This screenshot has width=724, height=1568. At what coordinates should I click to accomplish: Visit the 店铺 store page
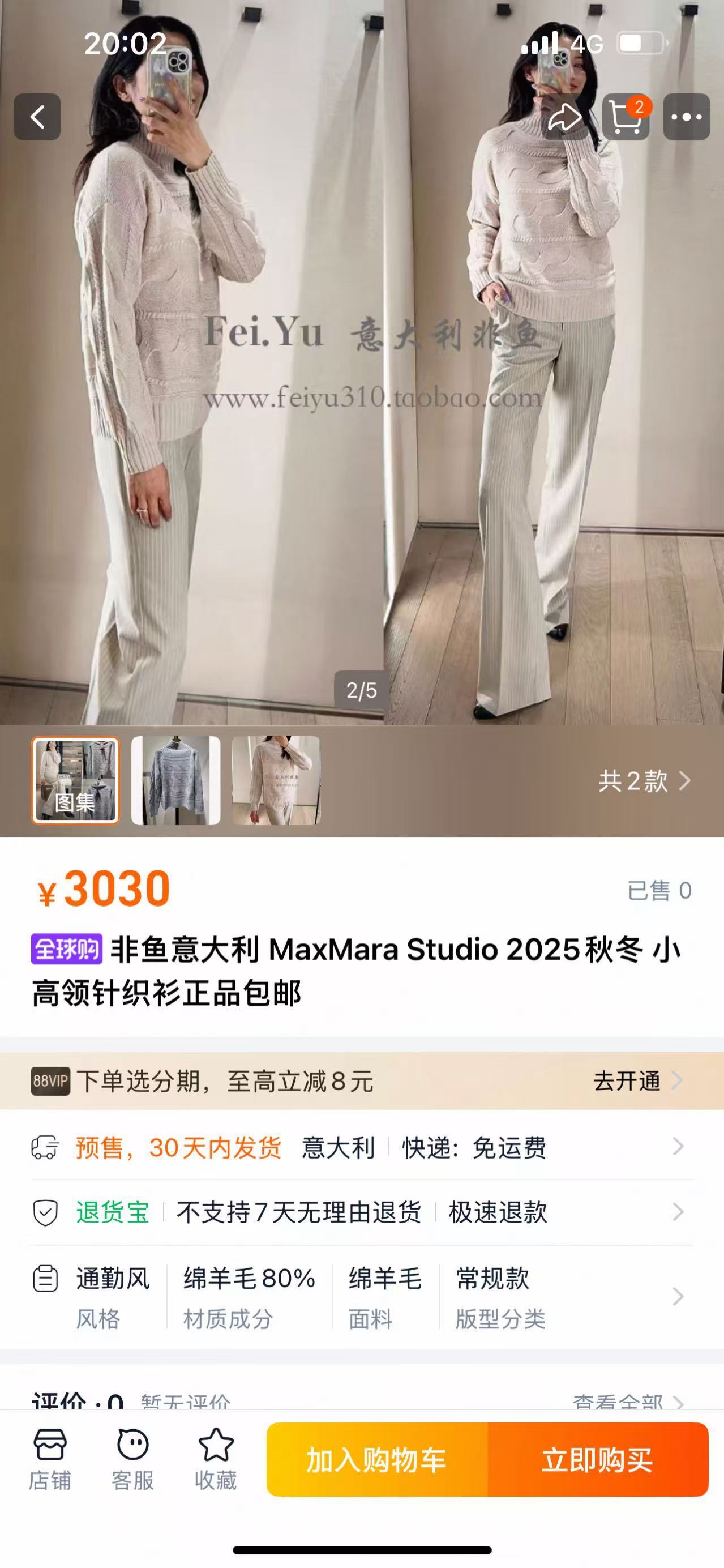coord(50,1460)
